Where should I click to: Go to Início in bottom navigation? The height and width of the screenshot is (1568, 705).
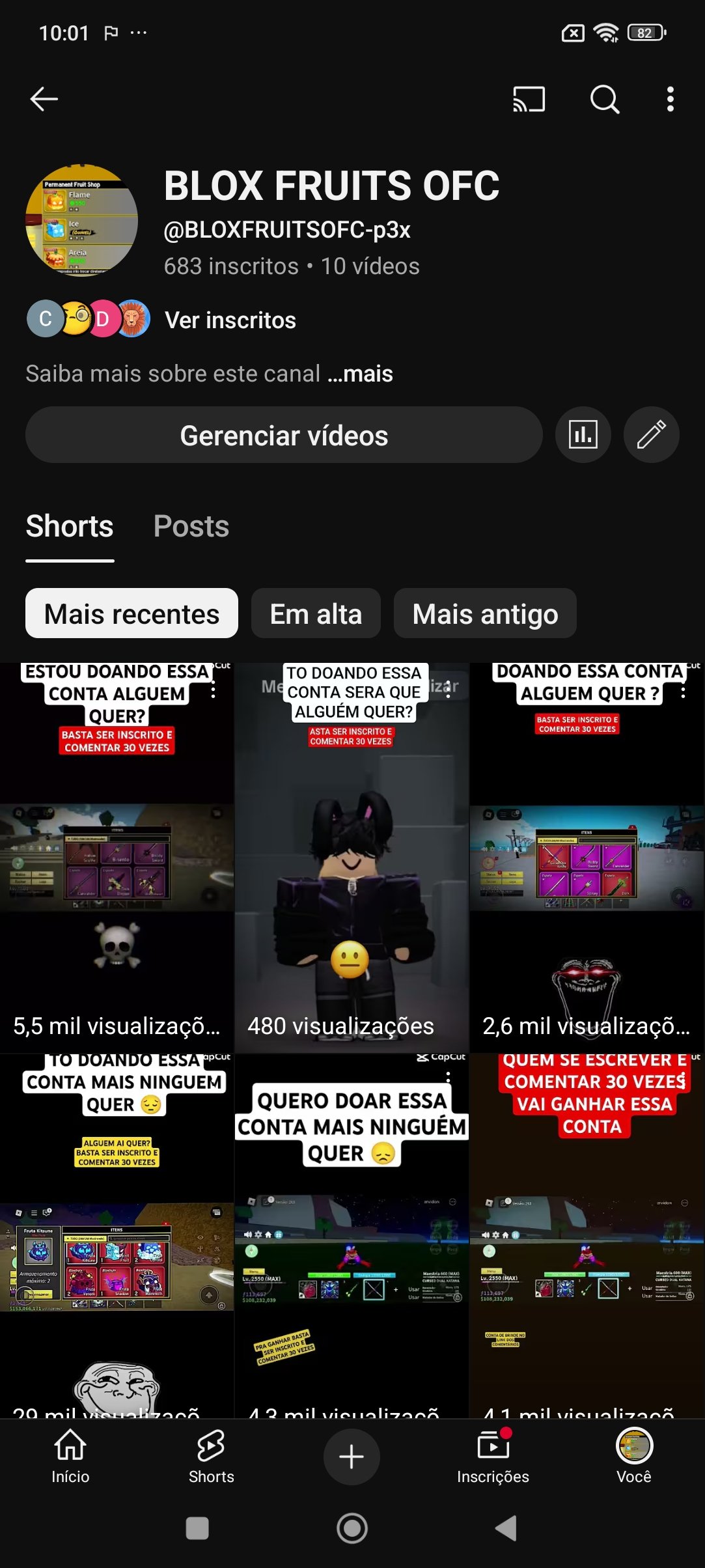click(70, 1456)
